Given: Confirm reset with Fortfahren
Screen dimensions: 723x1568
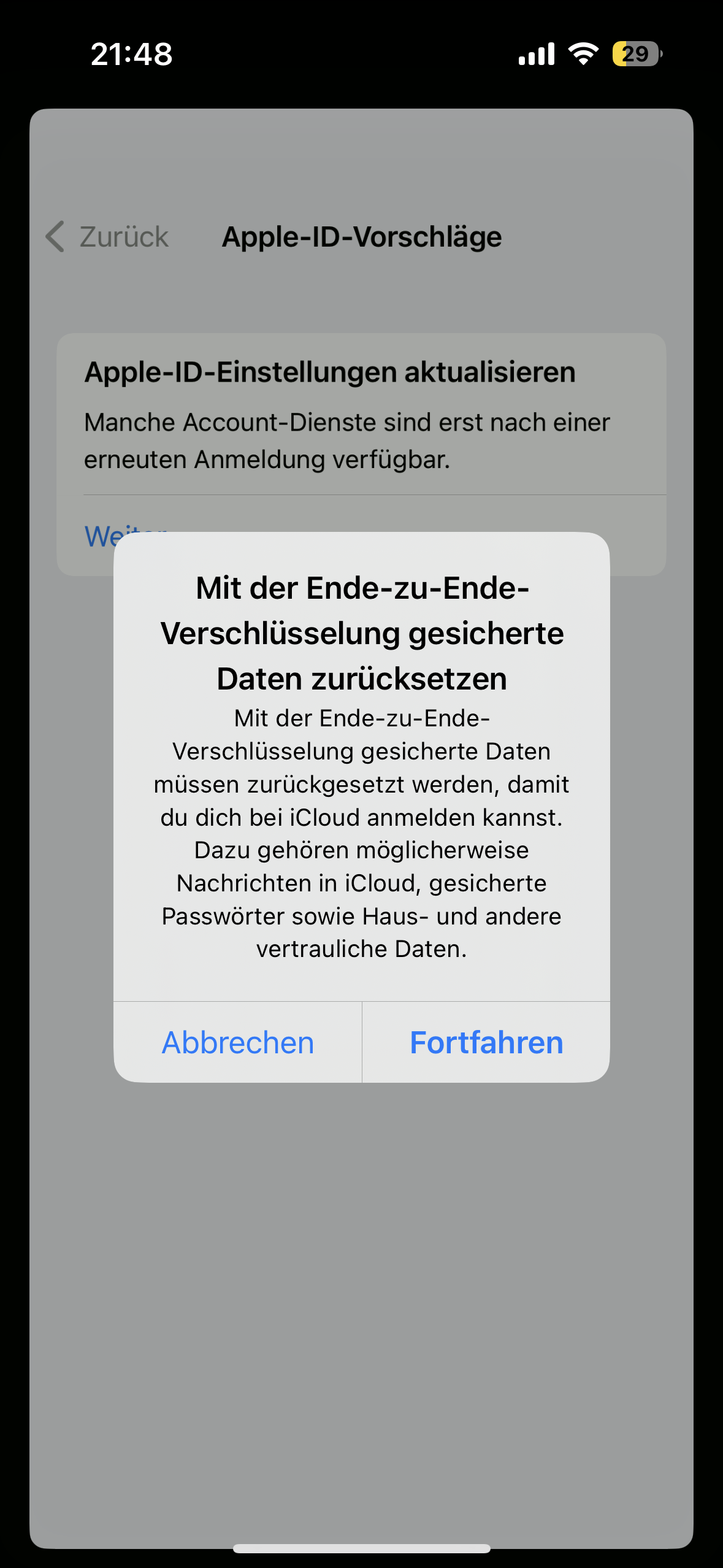Looking at the screenshot, I should pos(486,1043).
